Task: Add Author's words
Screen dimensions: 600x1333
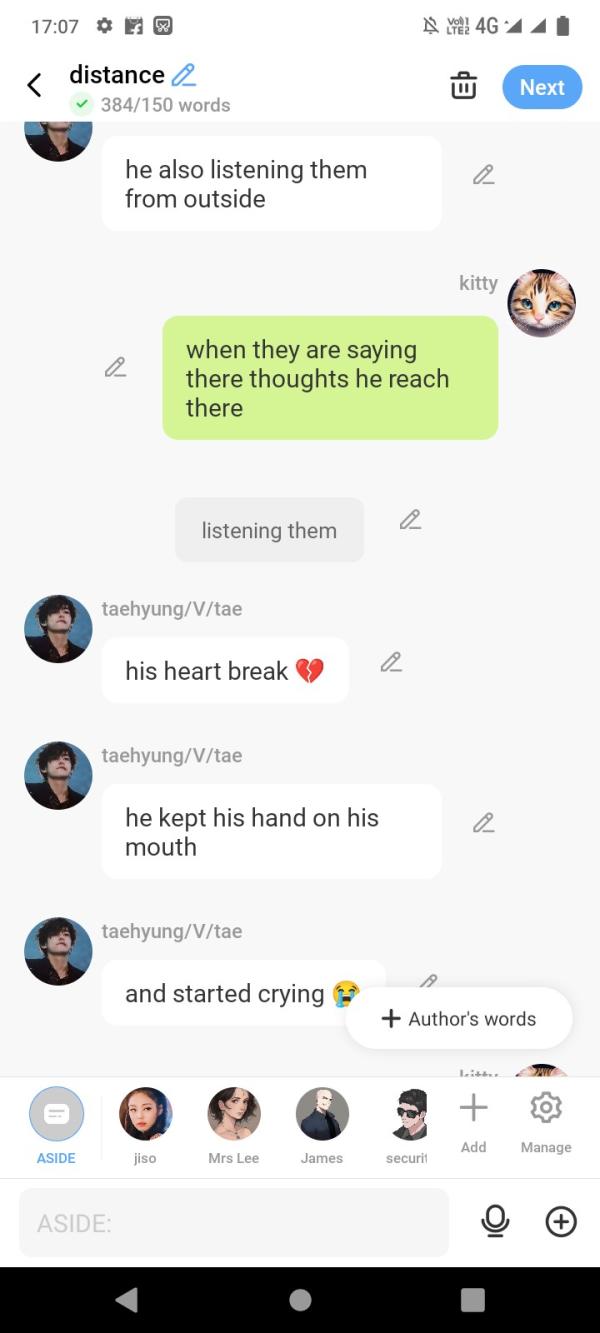Action: click(x=459, y=1019)
